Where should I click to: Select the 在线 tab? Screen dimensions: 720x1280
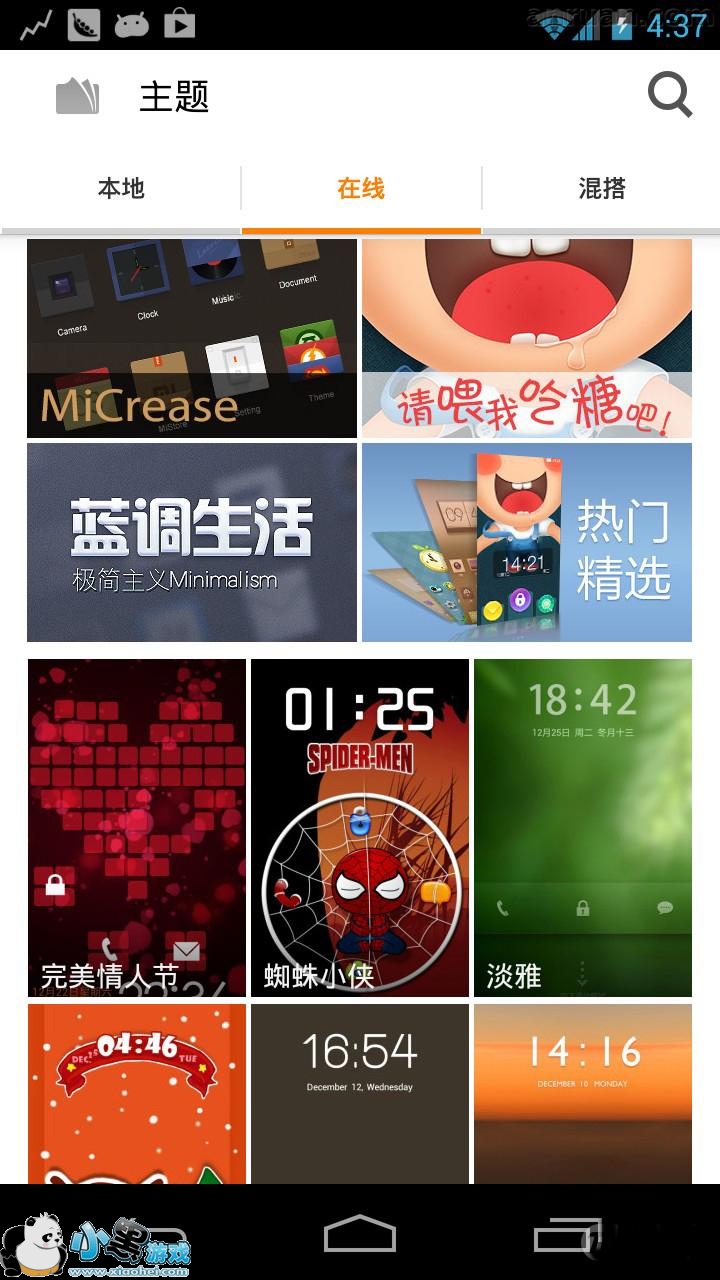(x=361, y=188)
